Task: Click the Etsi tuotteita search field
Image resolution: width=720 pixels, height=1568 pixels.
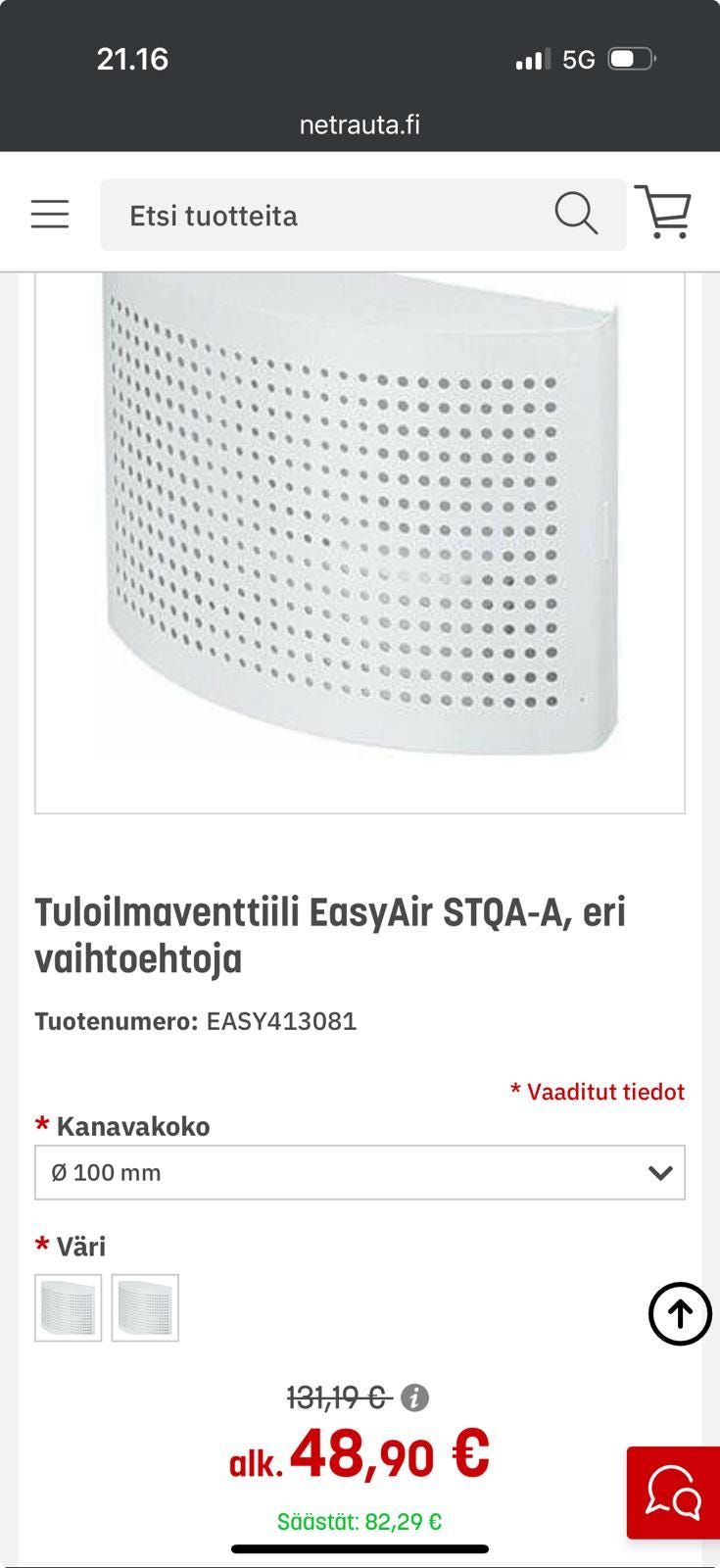Action: point(294,216)
